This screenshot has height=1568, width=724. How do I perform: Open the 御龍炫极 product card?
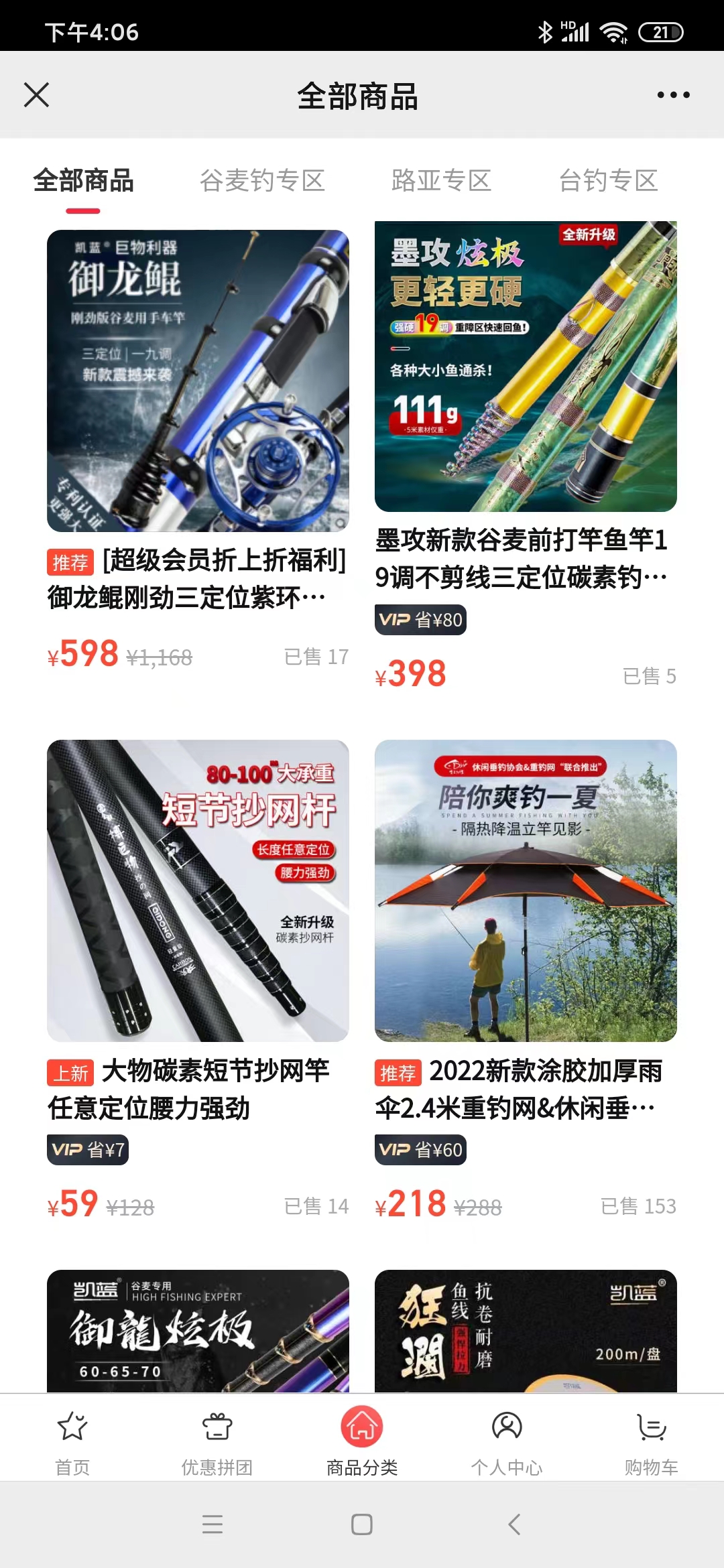pos(198,1330)
